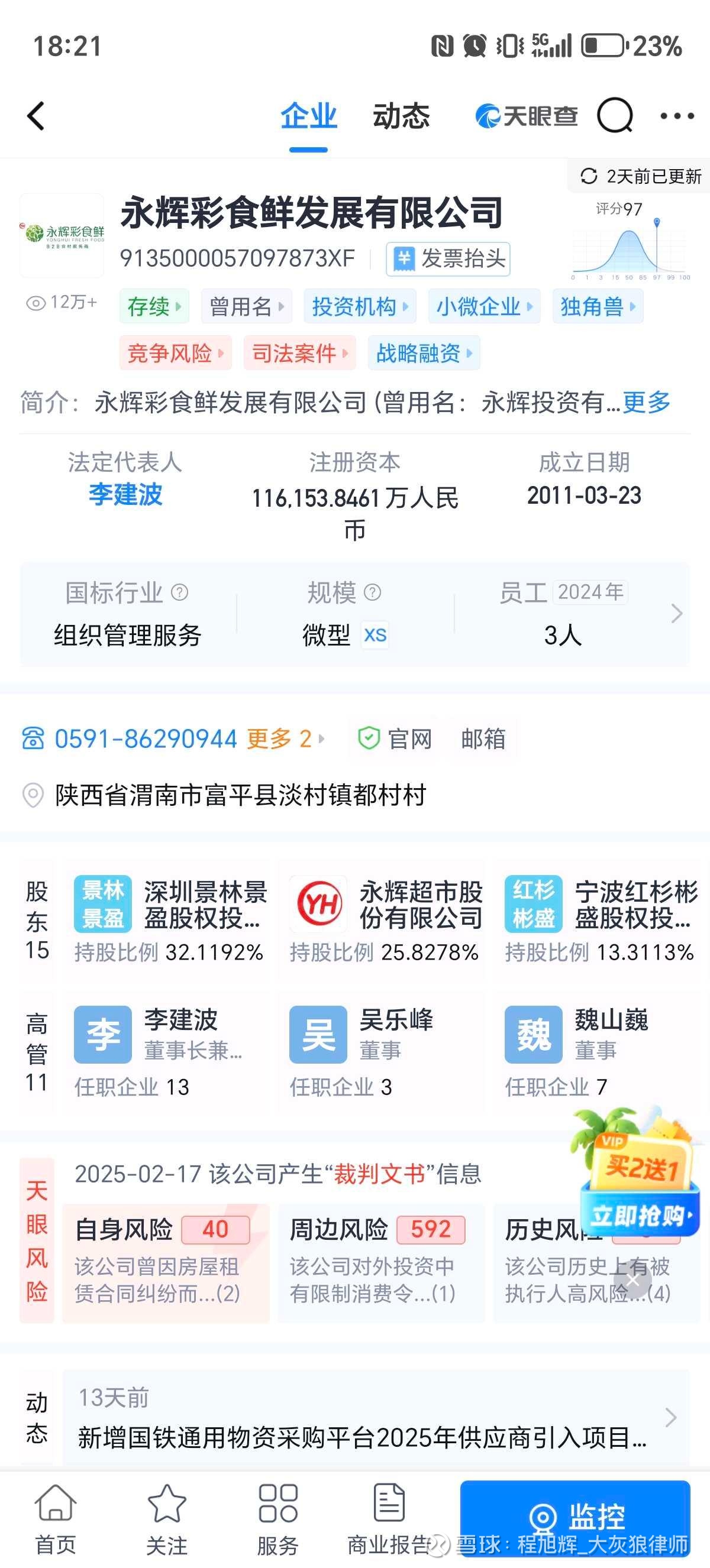Tap the blue 监控 button

[x=576, y=1516]
